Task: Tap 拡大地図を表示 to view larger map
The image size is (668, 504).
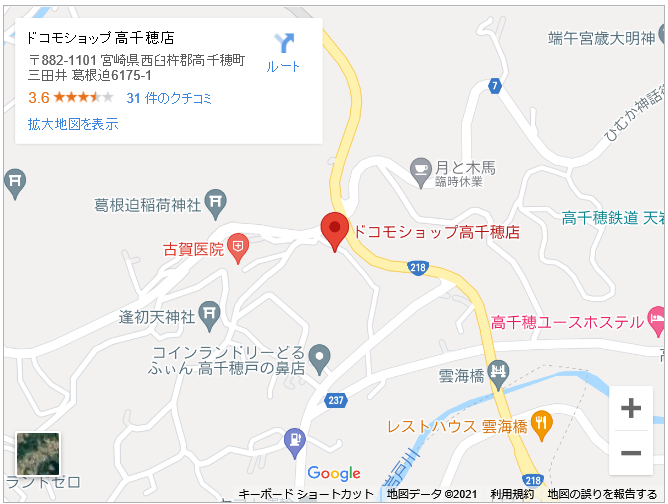Action: (x=73, y=124)
